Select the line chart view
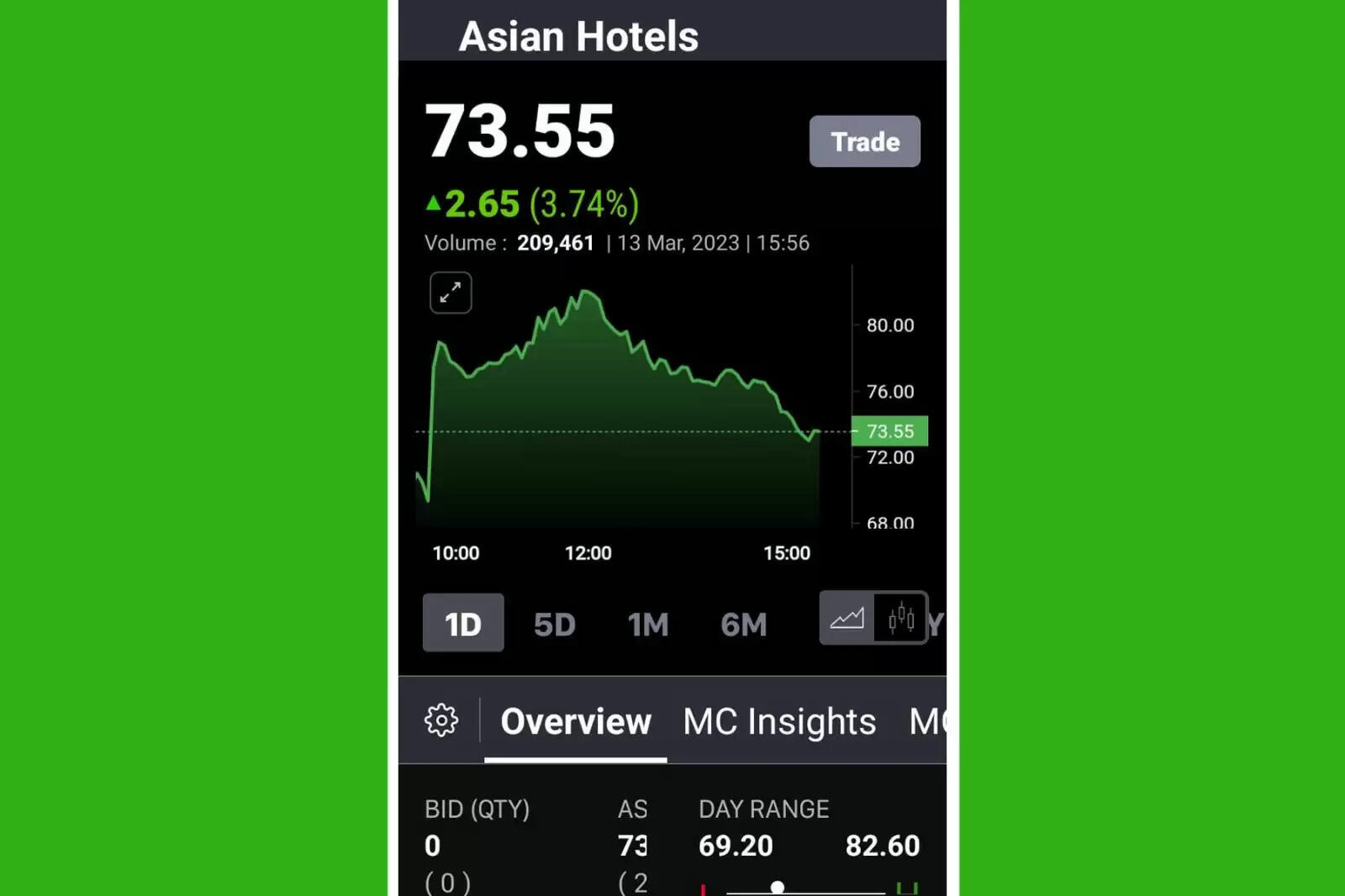The height and width of the screenshot is (896, 1345). (x=847, y=619)
